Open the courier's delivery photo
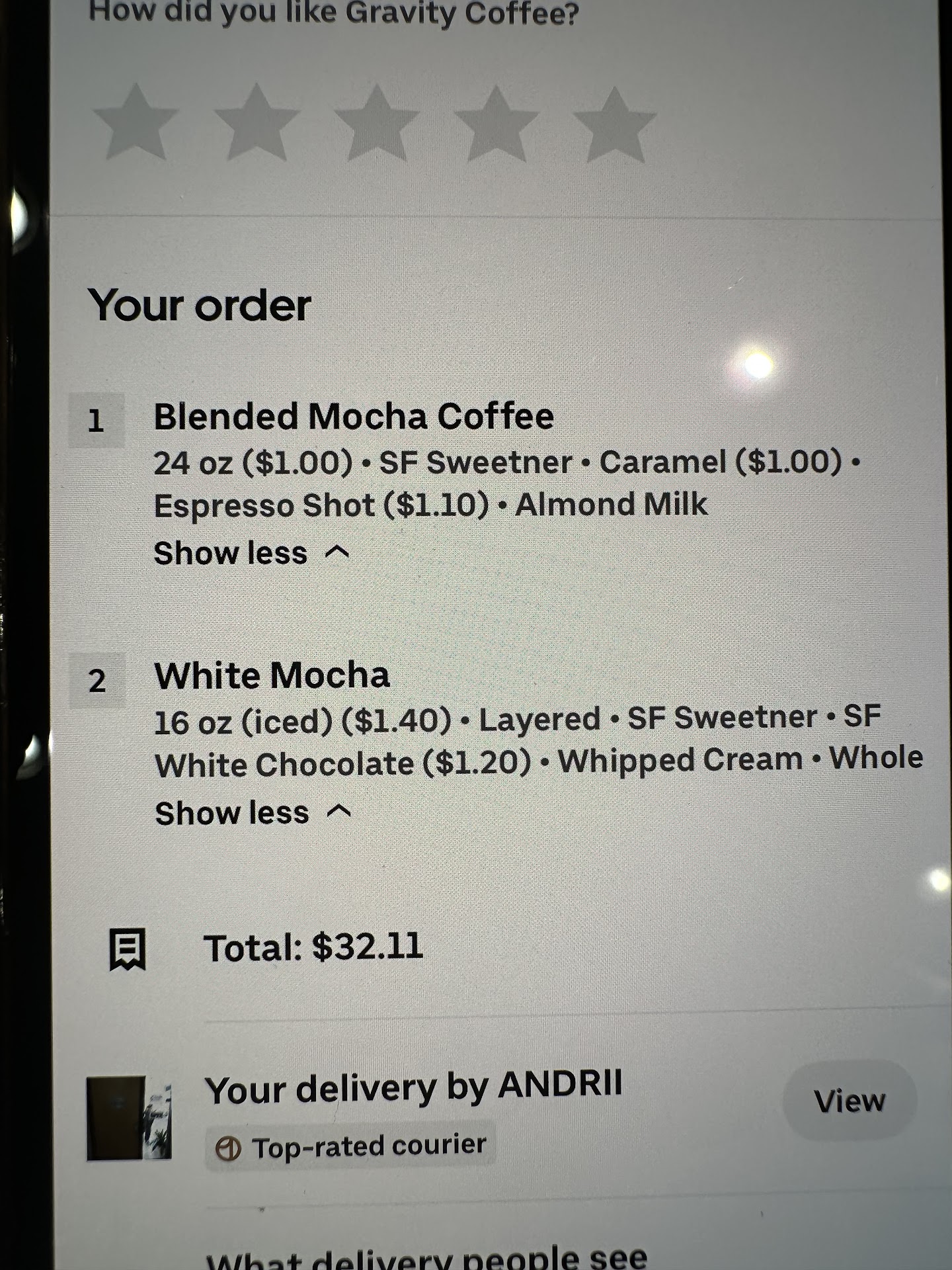 (129, 1118)
